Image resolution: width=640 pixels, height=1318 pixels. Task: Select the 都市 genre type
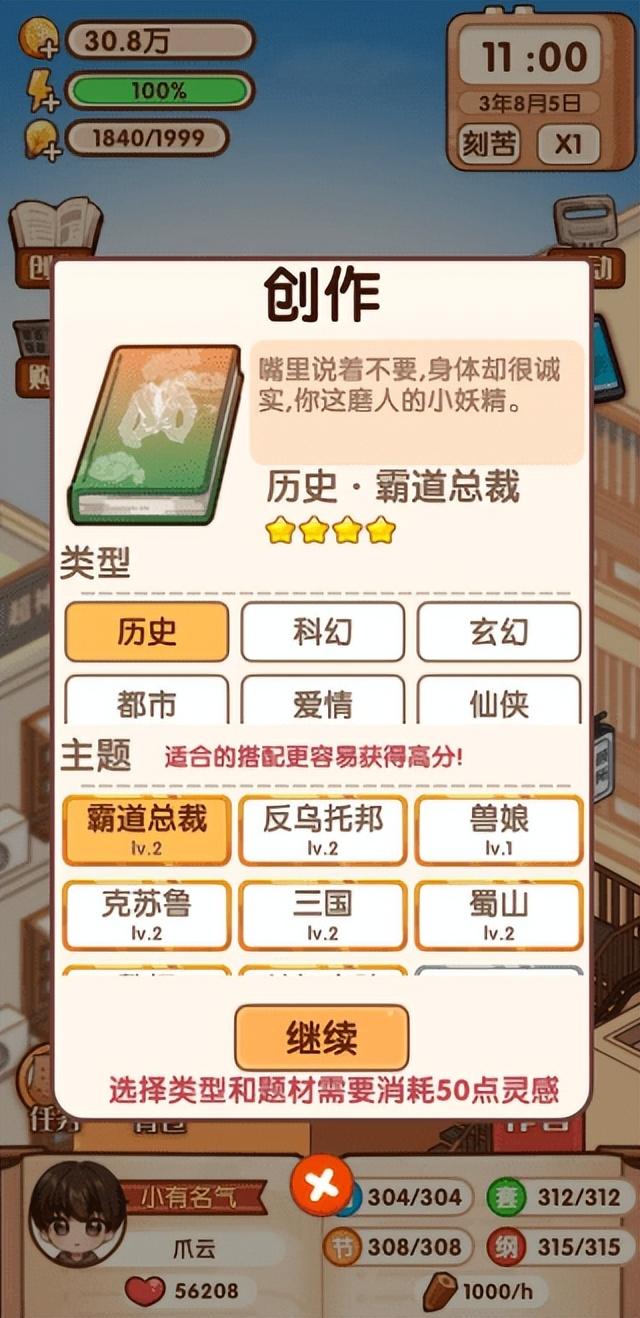click(147, 702)
